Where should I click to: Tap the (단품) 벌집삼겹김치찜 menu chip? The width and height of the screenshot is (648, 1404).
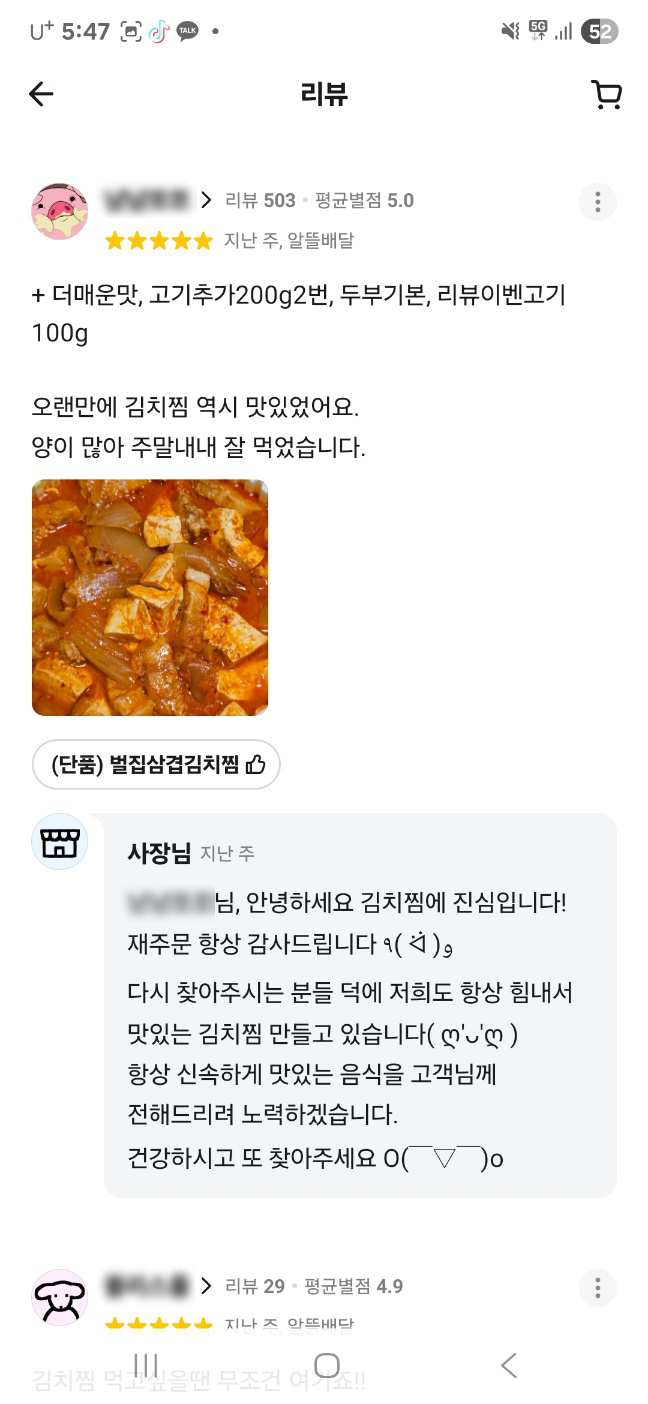[x=156, y=765]
